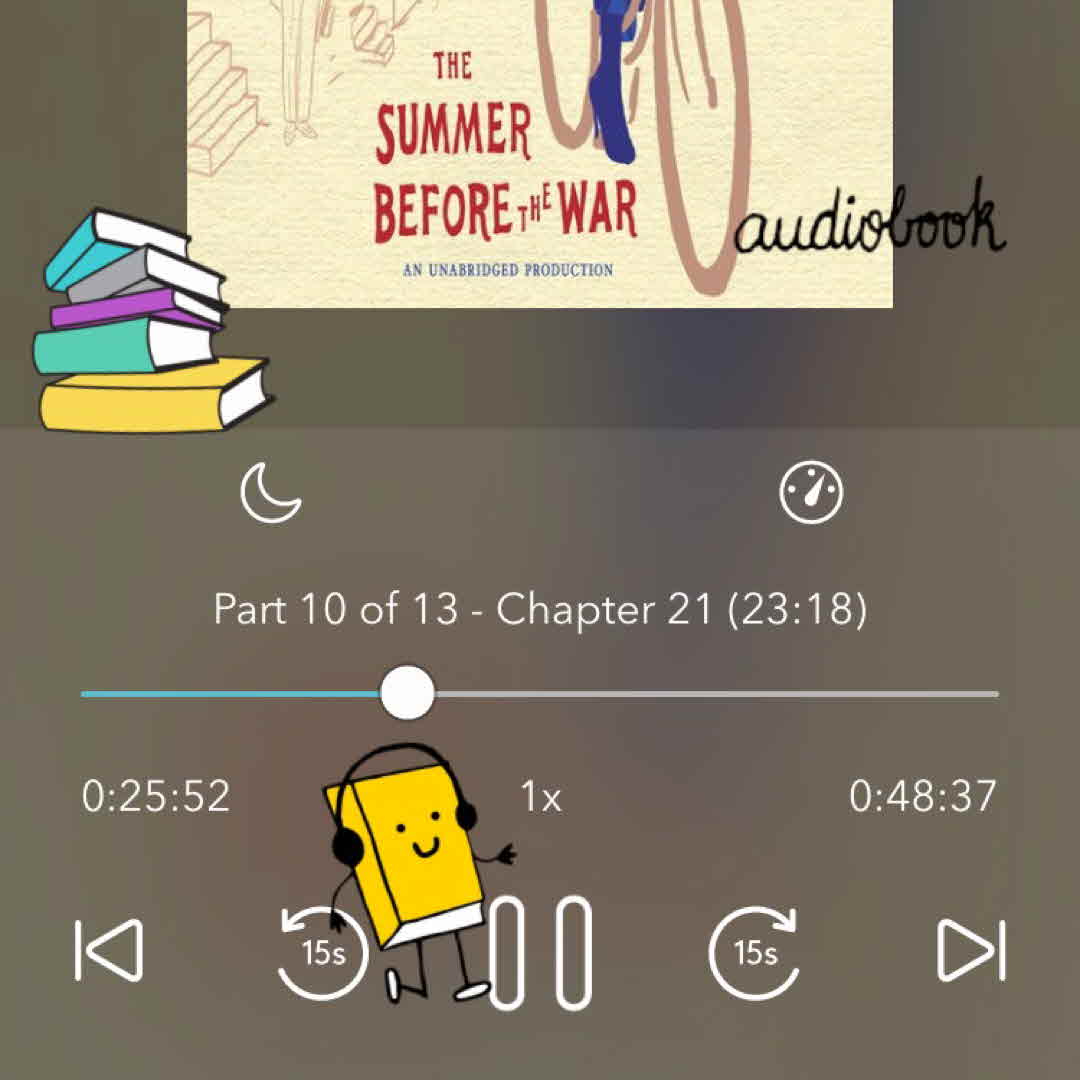Skip to the next chapter
Screen dimensions: 1080x1080
(970, 950)
